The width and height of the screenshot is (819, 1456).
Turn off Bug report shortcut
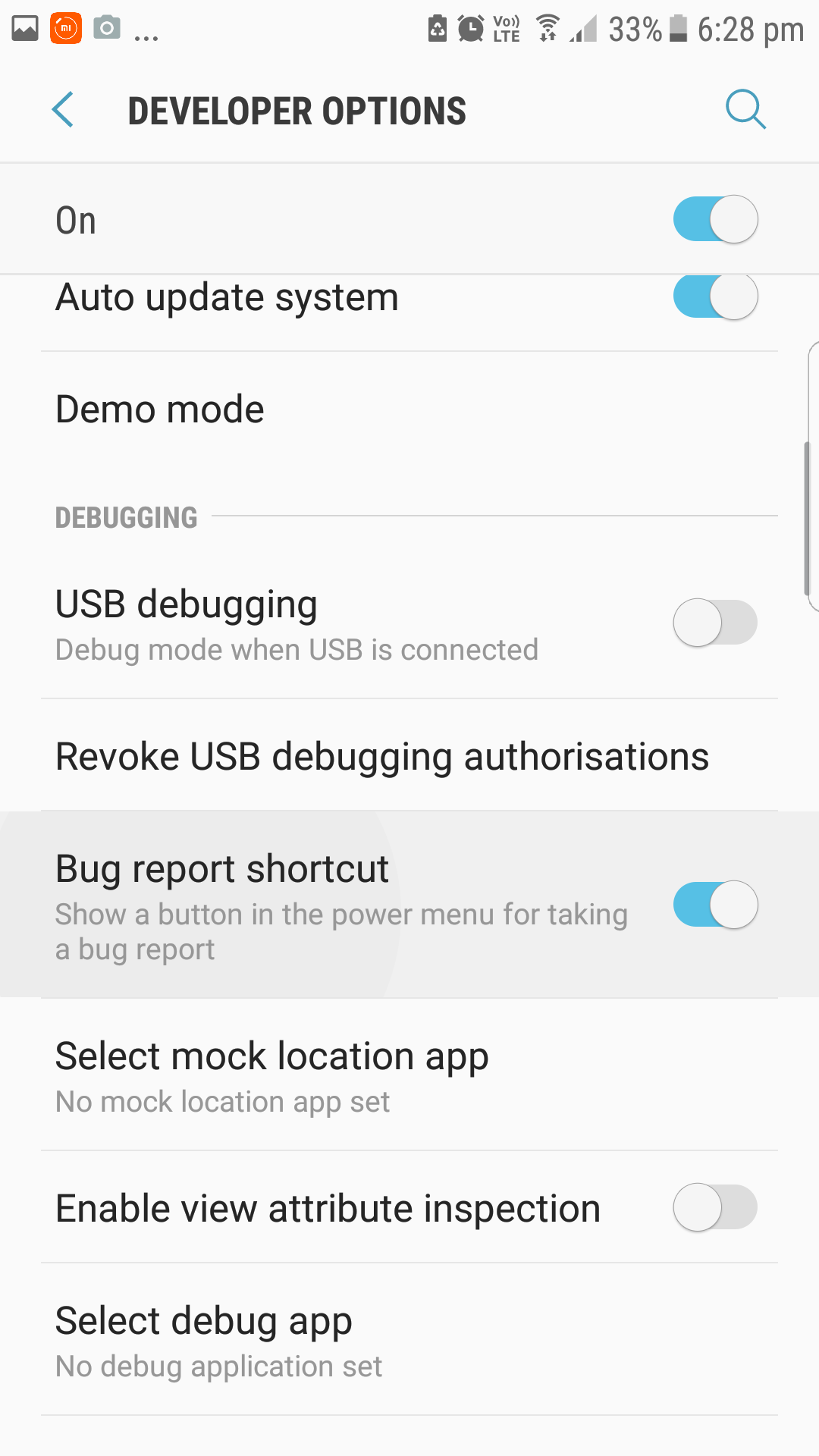715,905
